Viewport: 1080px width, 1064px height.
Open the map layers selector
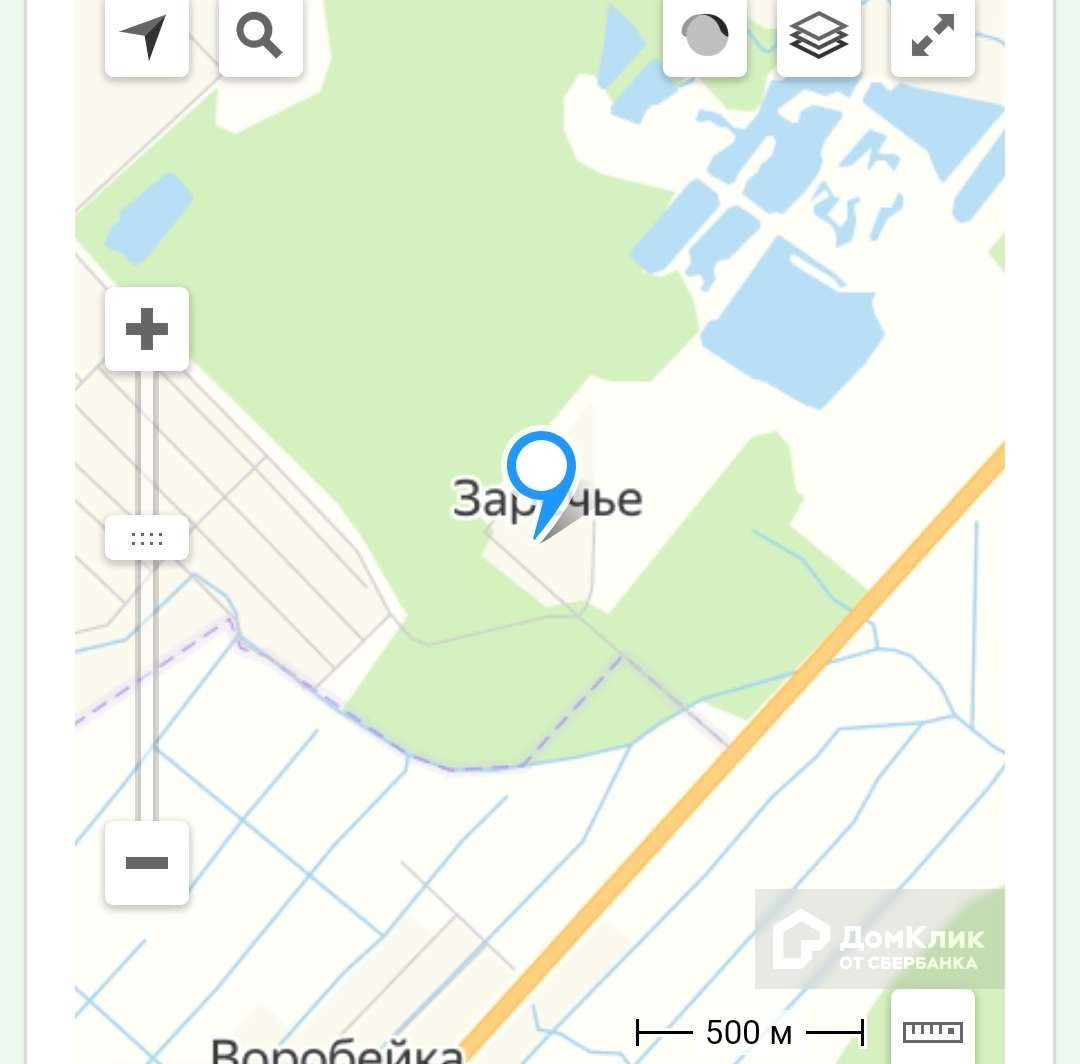click(819, 38)
